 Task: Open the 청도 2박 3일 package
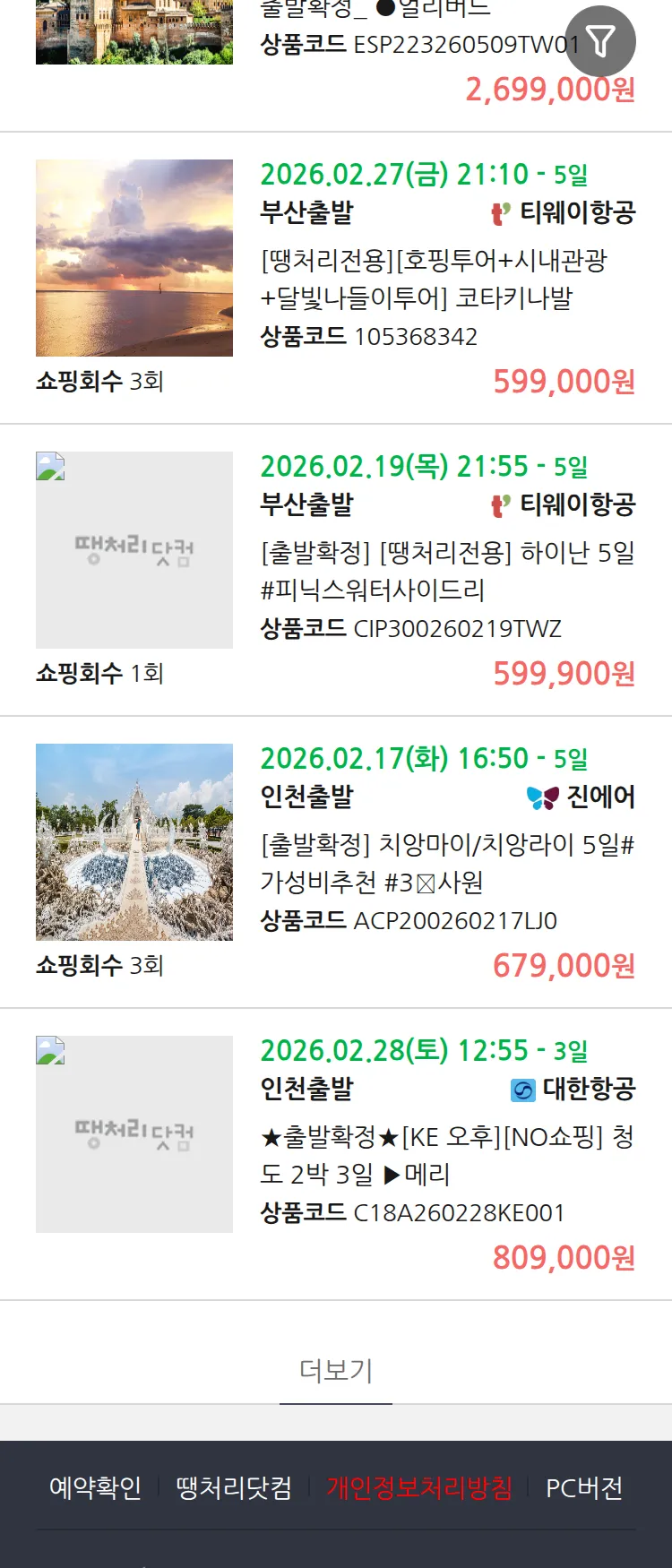click(446, 1155)
